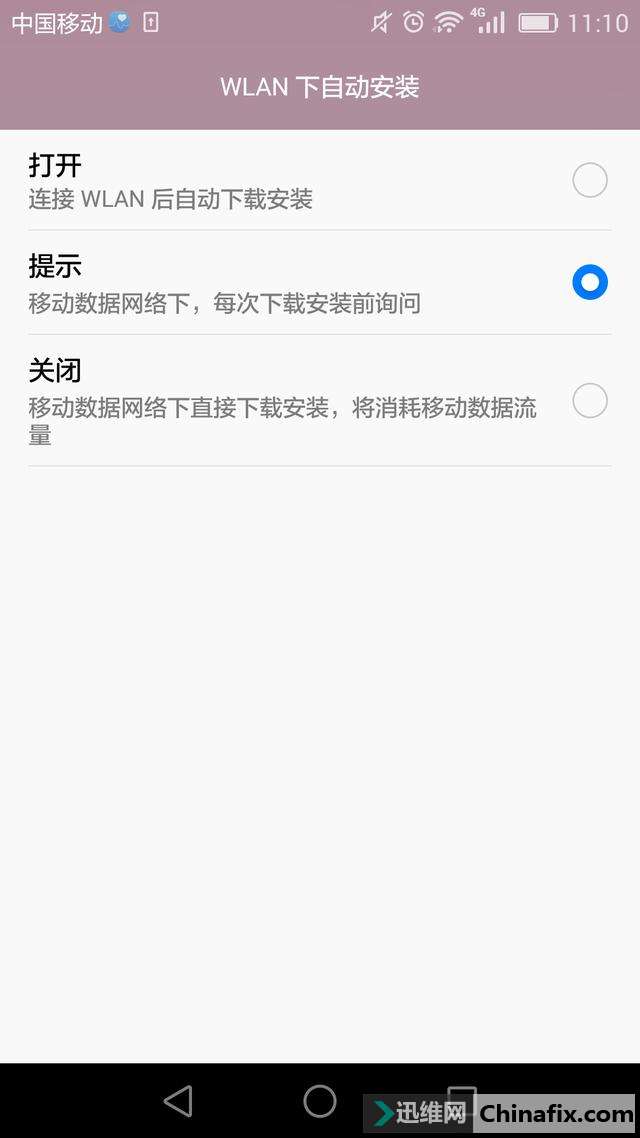Select the 关闭 option
Image resolution: width=640 pixels, height=1138 pixels.
coord(589,401)
